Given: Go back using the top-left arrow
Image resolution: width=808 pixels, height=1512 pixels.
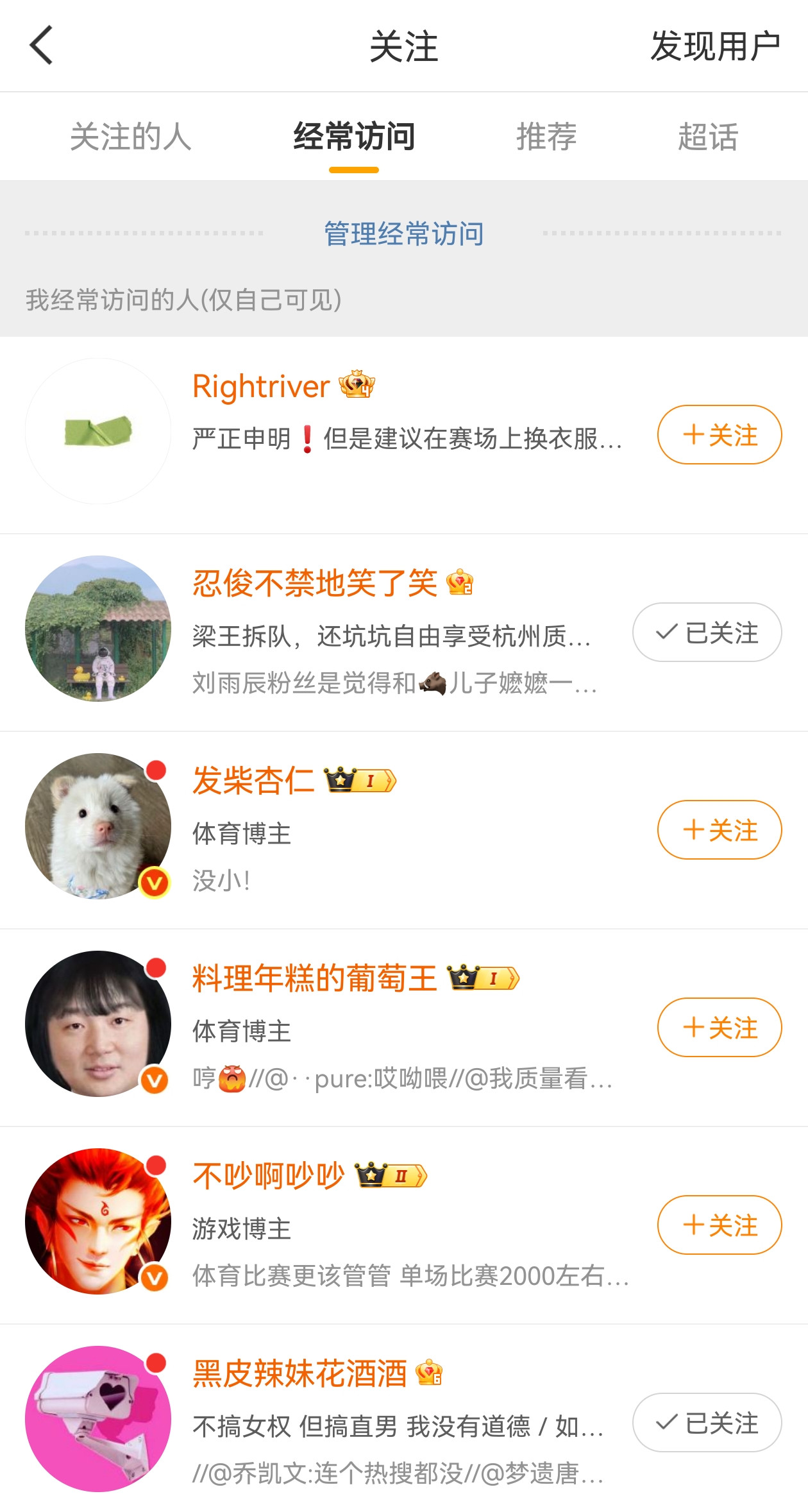Looking at the screenshot, I should [x=41, y=46].
